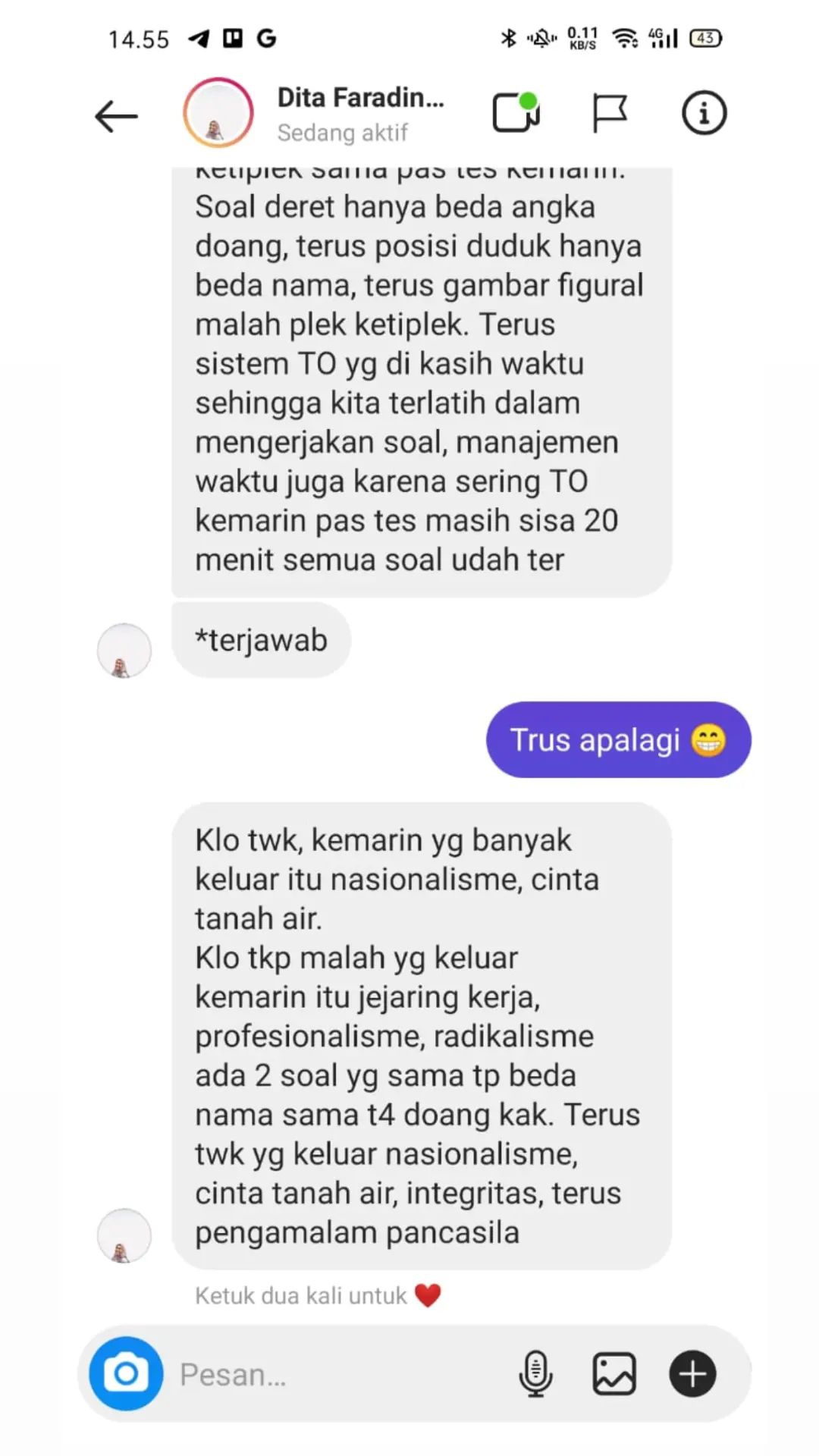Image resolution: width=819 pixels, height=1456 pixels.
Task: Open chat details info icon
Action: (704, 113)
